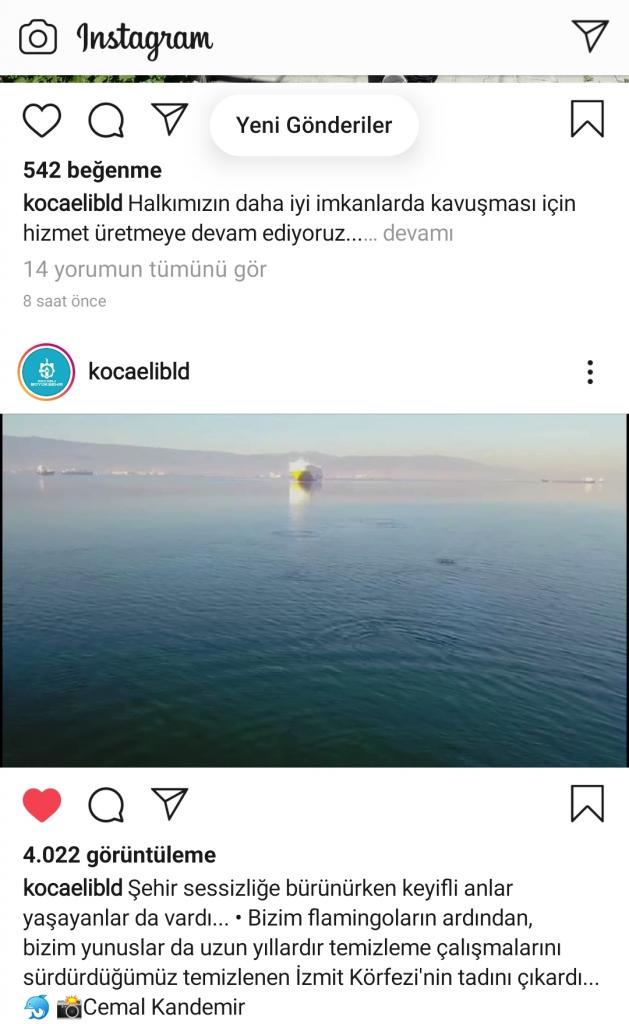Bookmark the post with 542 beğenme

[587, 119]
